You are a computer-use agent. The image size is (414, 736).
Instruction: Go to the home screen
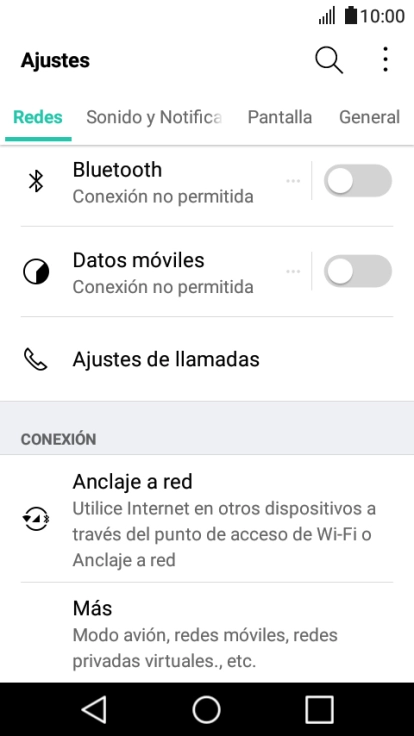click(x=207, y=709)
